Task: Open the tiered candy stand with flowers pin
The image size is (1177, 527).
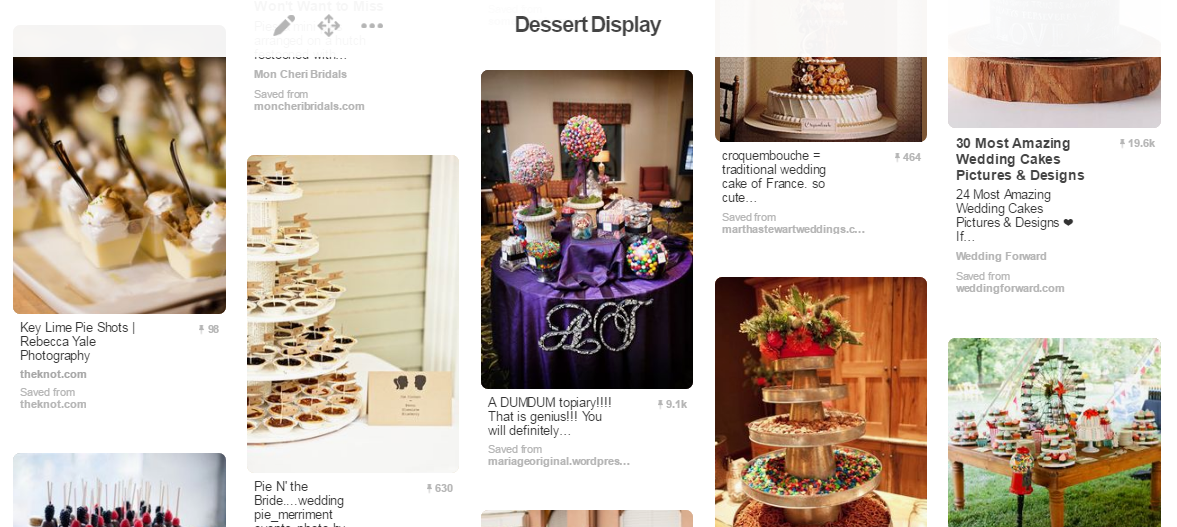Action: [x=820, y=401]
